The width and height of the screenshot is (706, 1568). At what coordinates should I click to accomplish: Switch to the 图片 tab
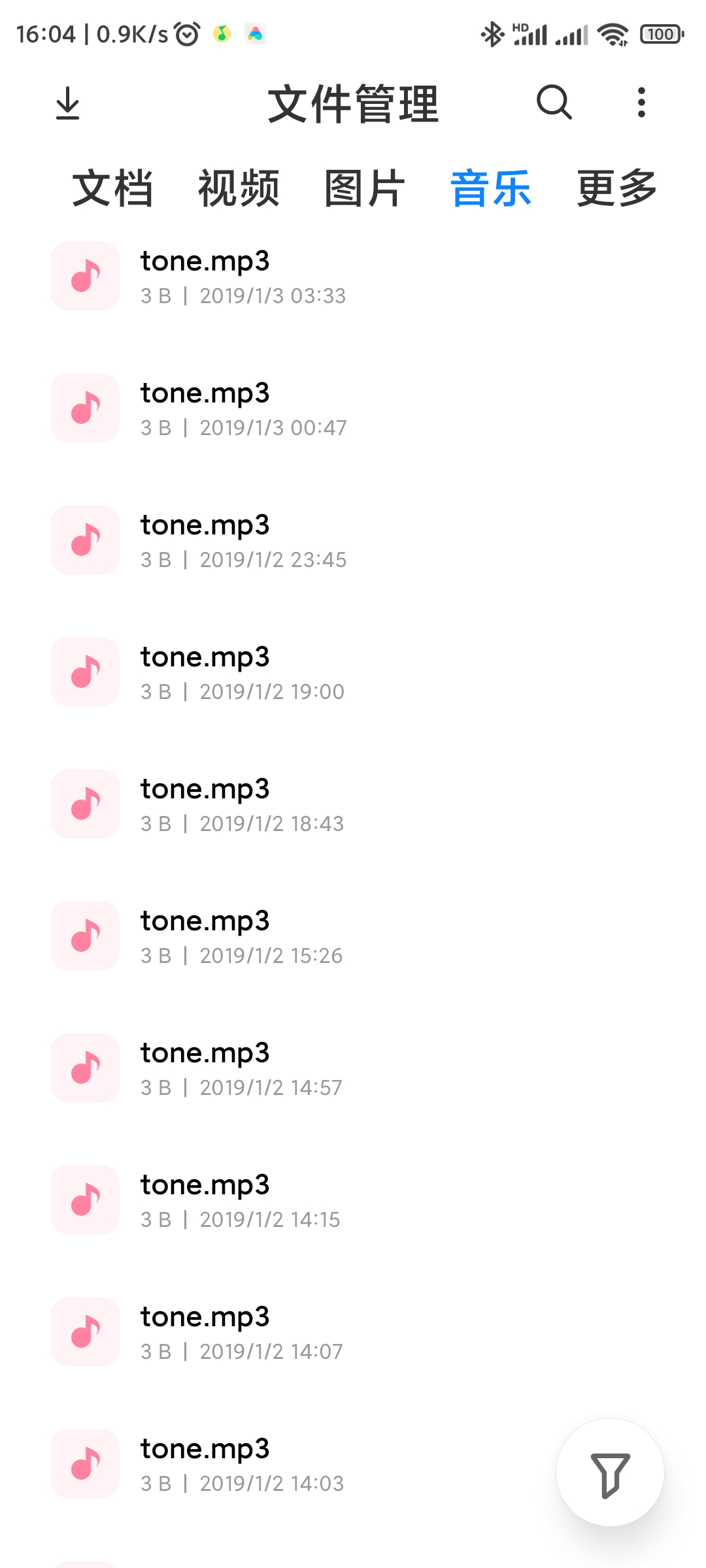pos(365,188)
